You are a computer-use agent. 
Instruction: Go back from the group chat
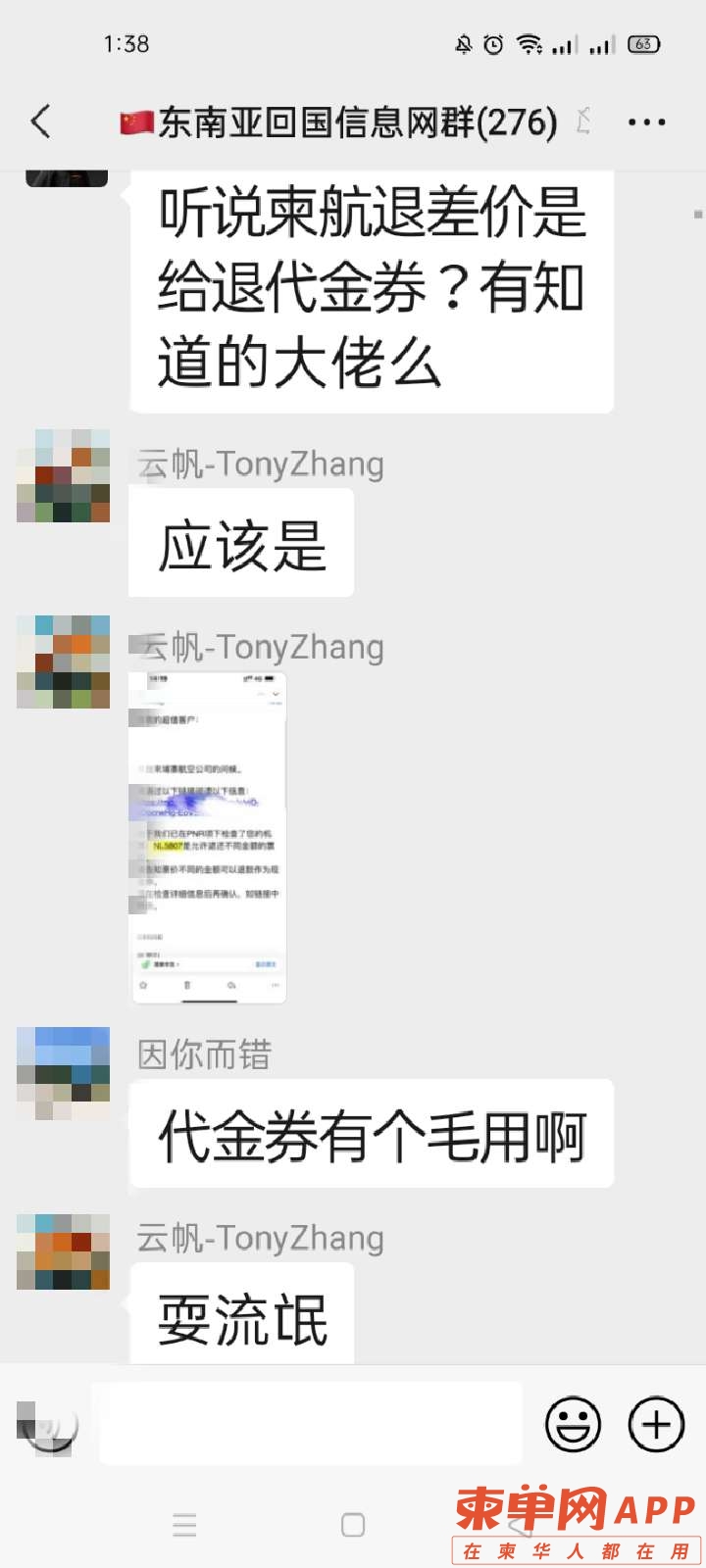coord(41,122)
